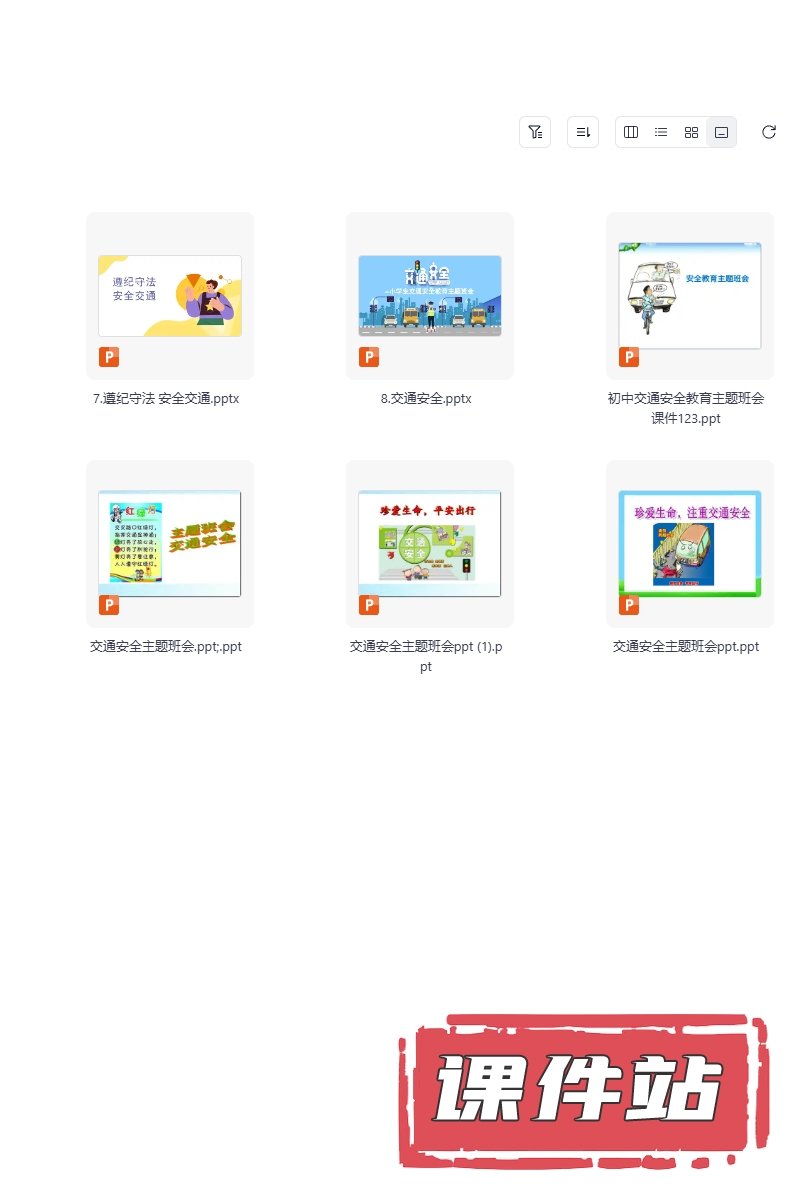800x1200 pixels.
Task: Switch to list view layout
Action: point(661,132)
